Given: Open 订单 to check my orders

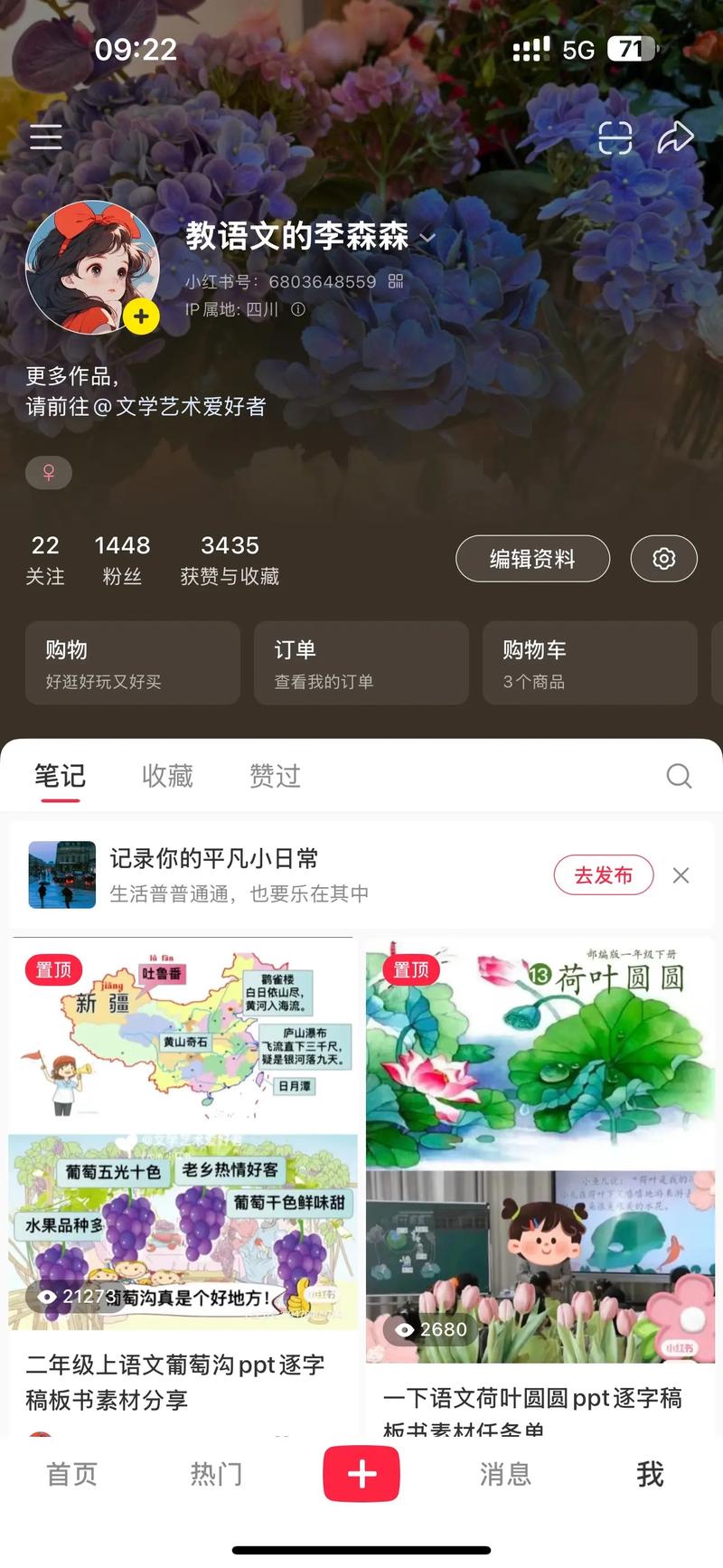Looking at the screenshot, I should pos(361,663).
